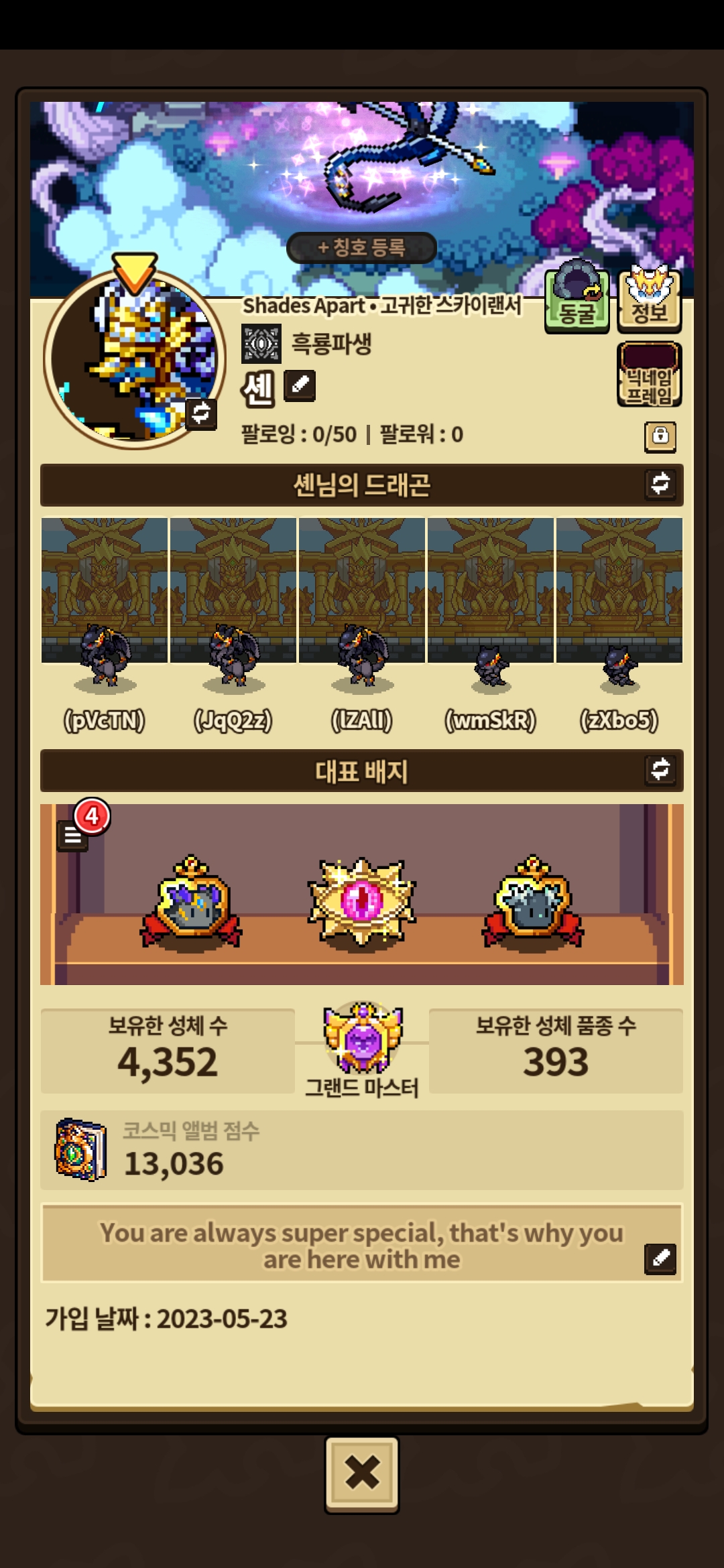Image resolution: width=724 pixels, height=1568 pixels.
Task: Change the profile avatar with the swap icon
Action: click(x=200, y=413)
